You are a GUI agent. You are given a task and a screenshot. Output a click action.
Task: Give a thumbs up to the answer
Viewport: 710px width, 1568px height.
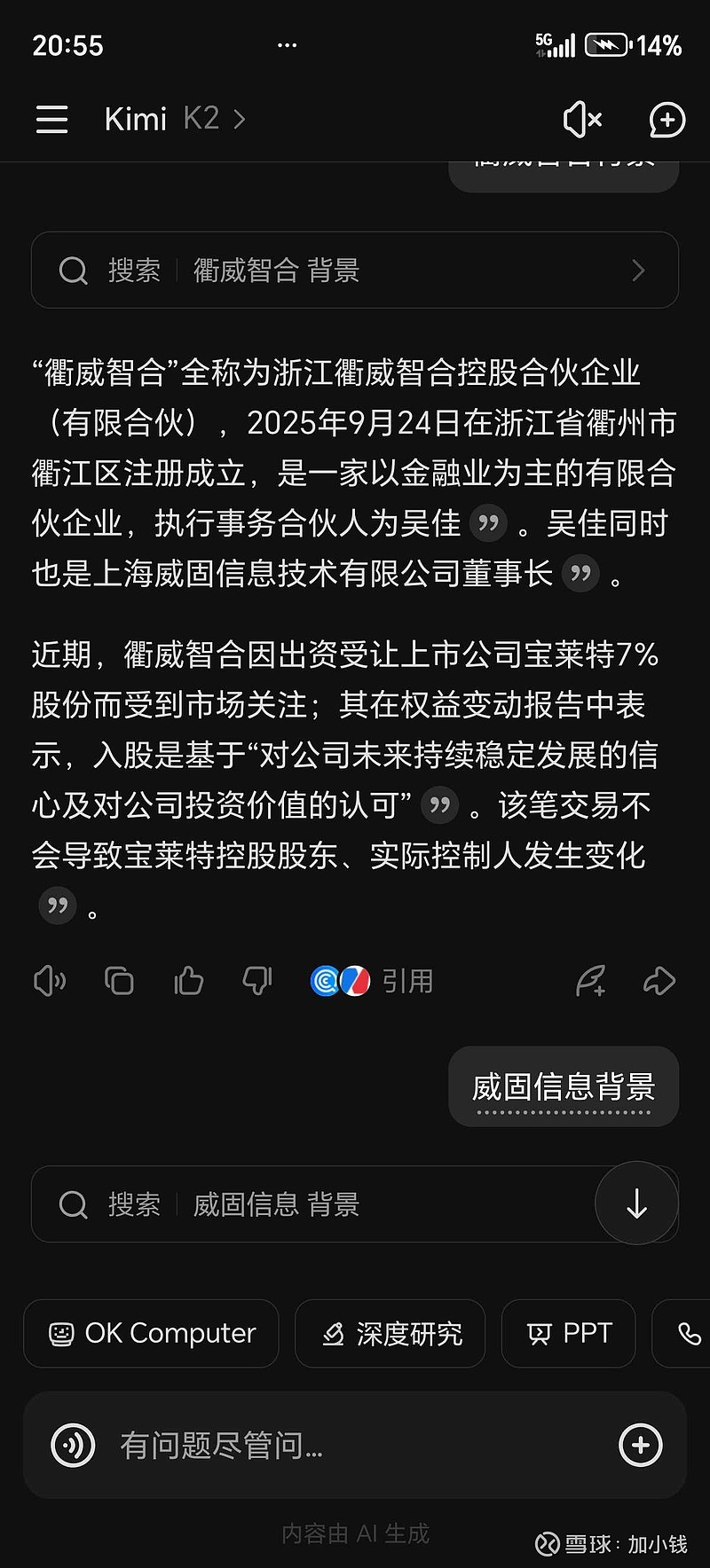tap(188, 981)
